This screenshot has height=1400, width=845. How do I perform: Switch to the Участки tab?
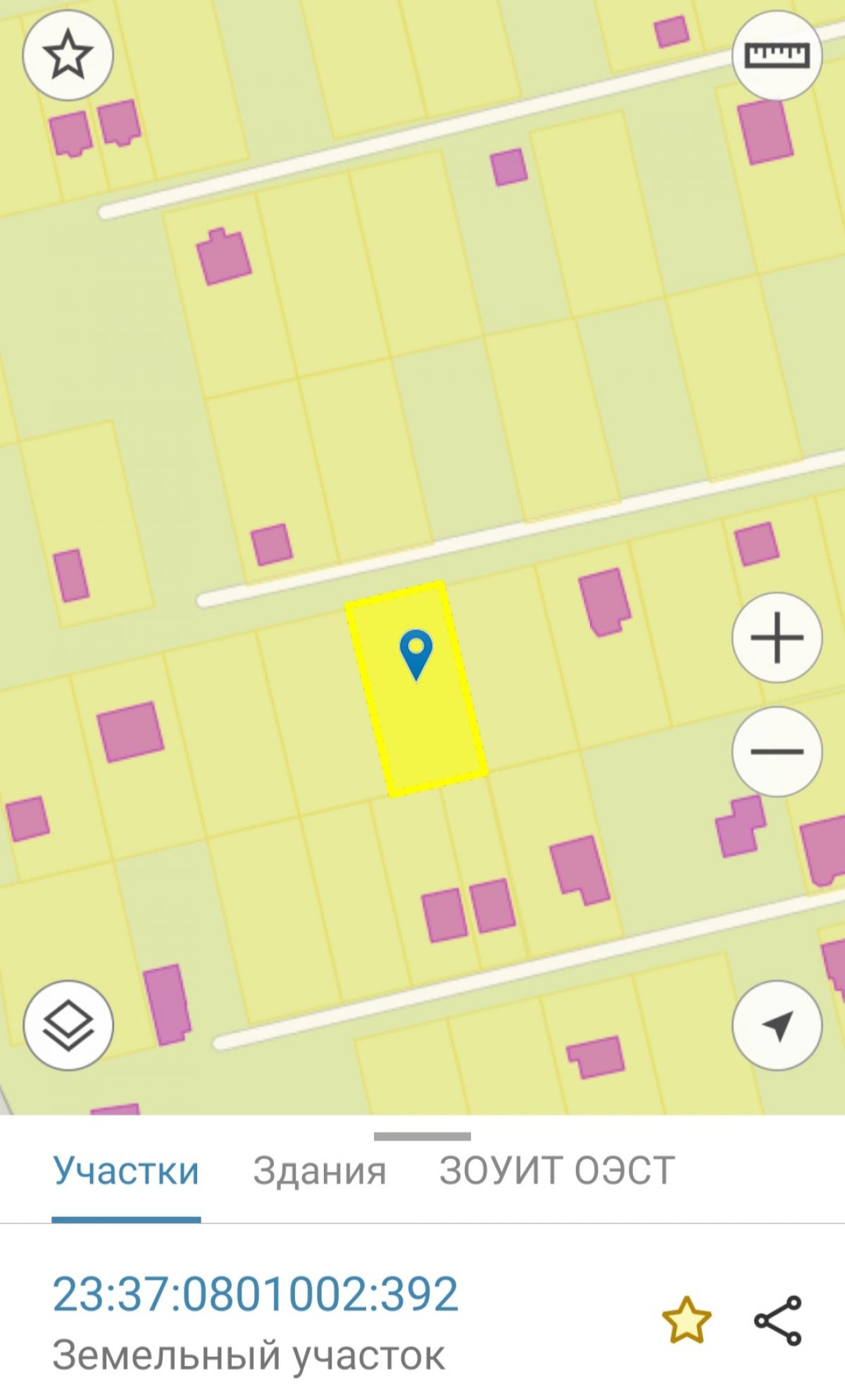coord(126,1171)
